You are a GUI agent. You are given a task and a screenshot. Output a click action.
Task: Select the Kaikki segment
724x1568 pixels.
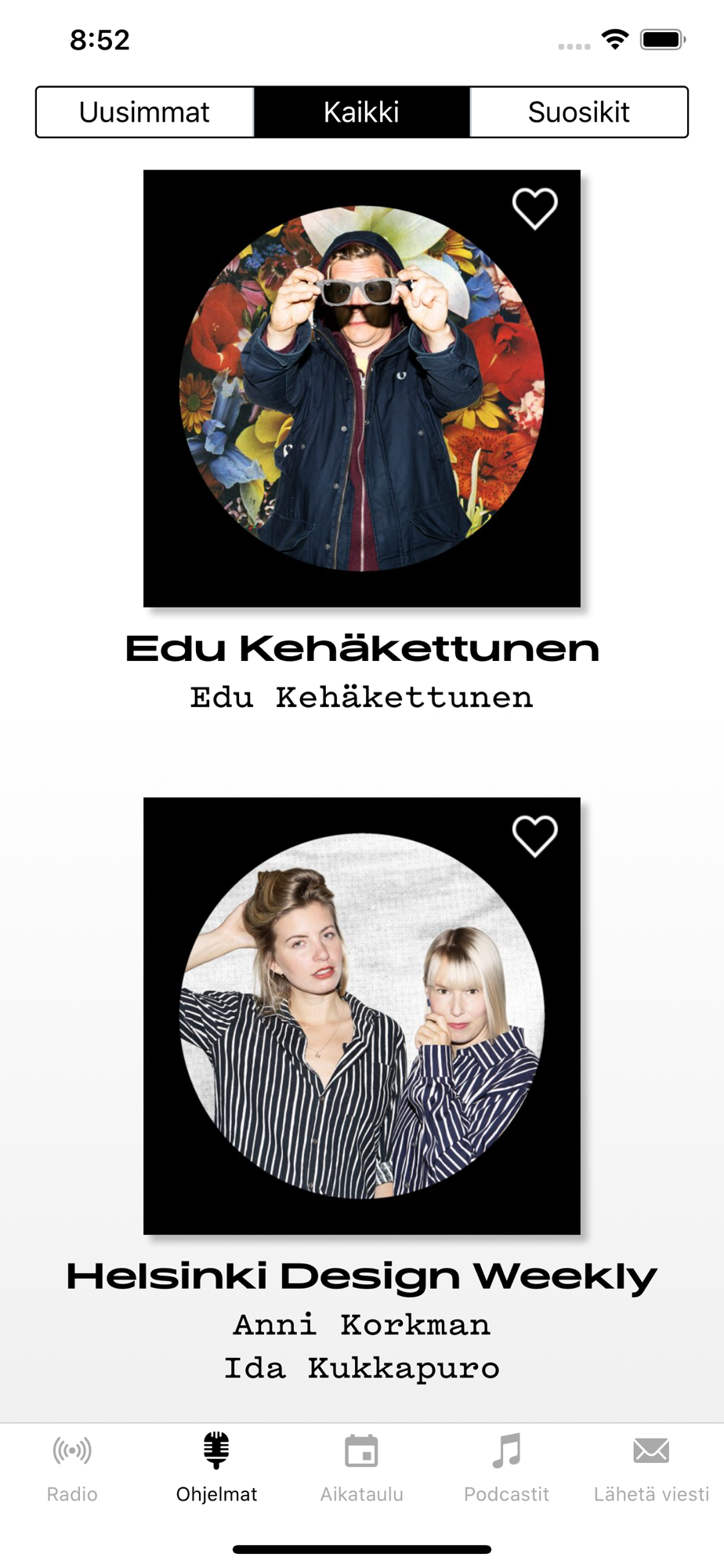click(x=361, y=112)
